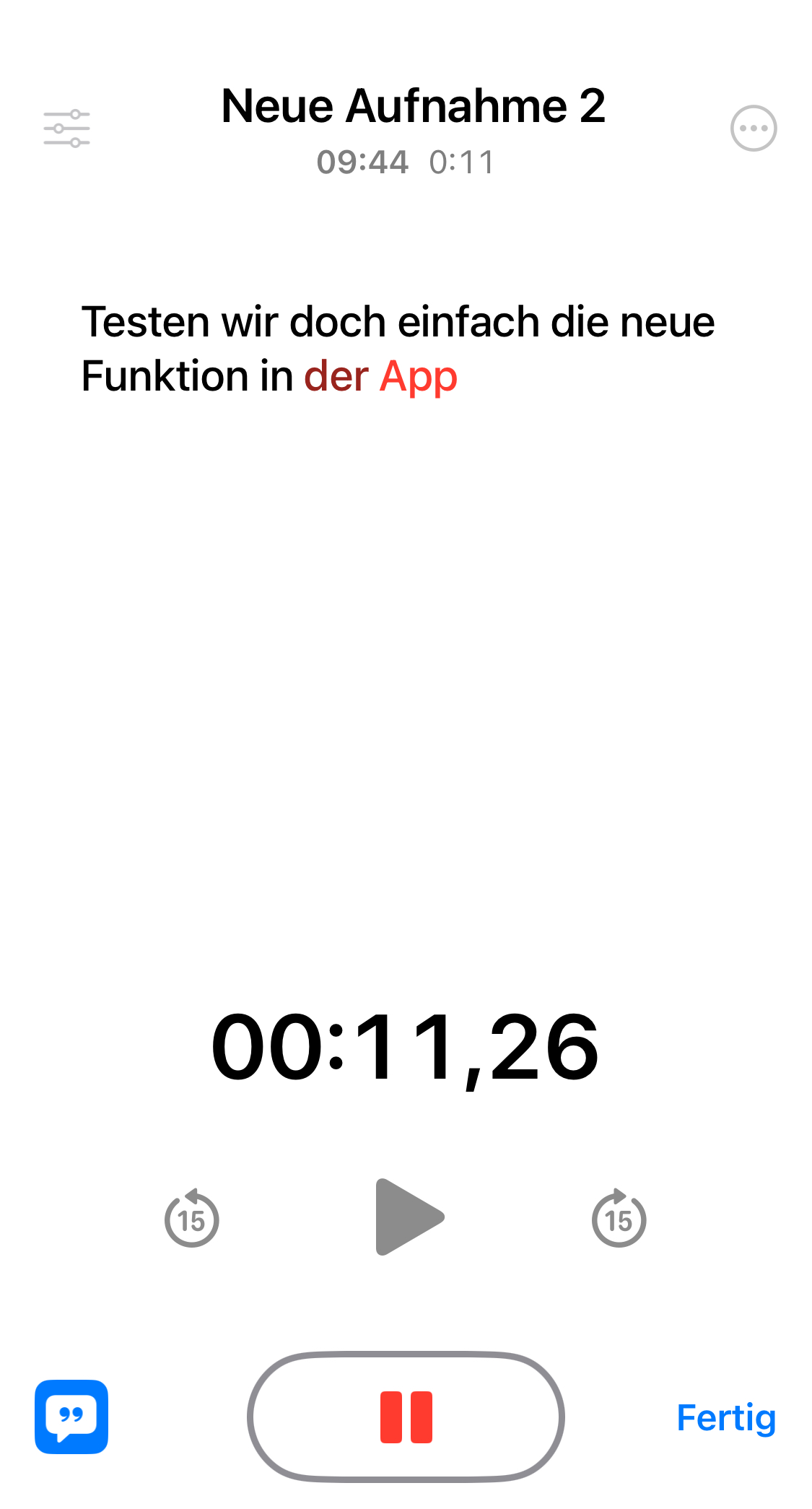Toggle the transcript view button
The image size is (812, 1509).
(x=71, y=1417)
